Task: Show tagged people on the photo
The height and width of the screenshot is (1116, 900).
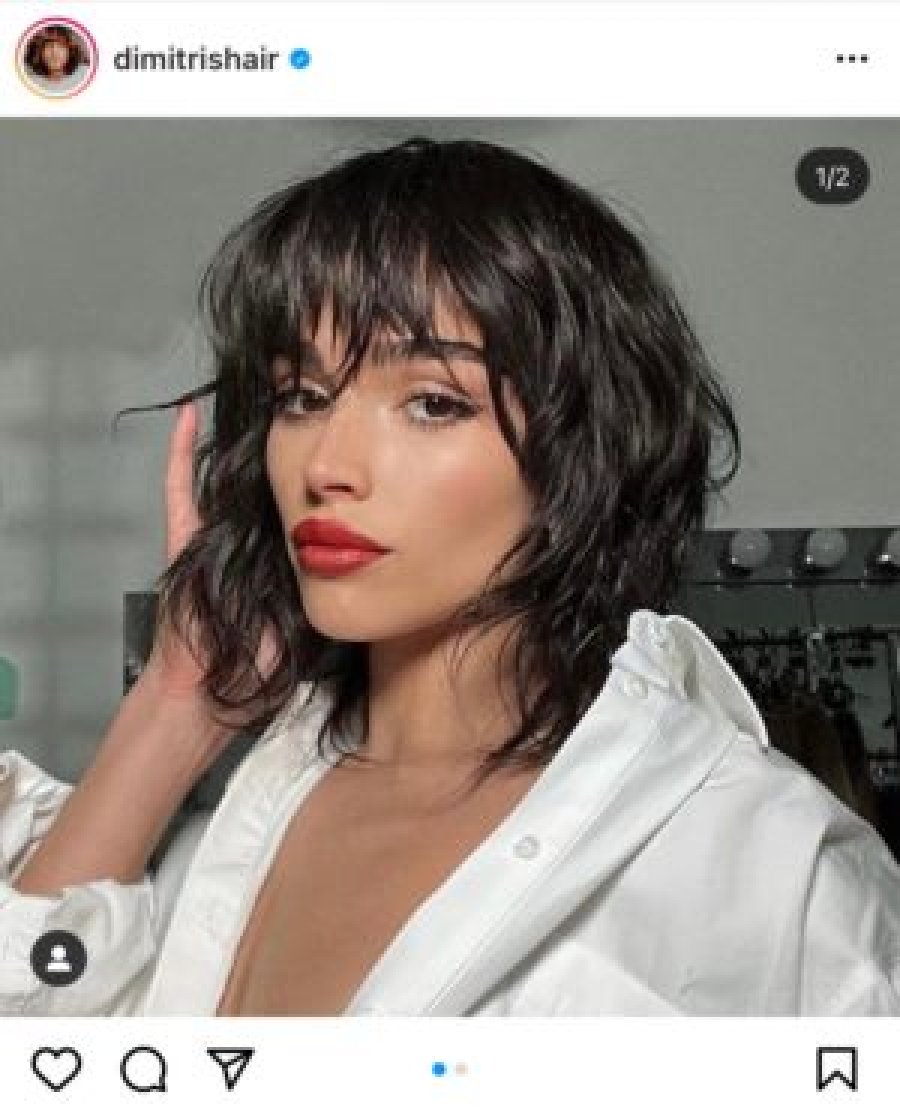Action: click(x=58, y=958)
